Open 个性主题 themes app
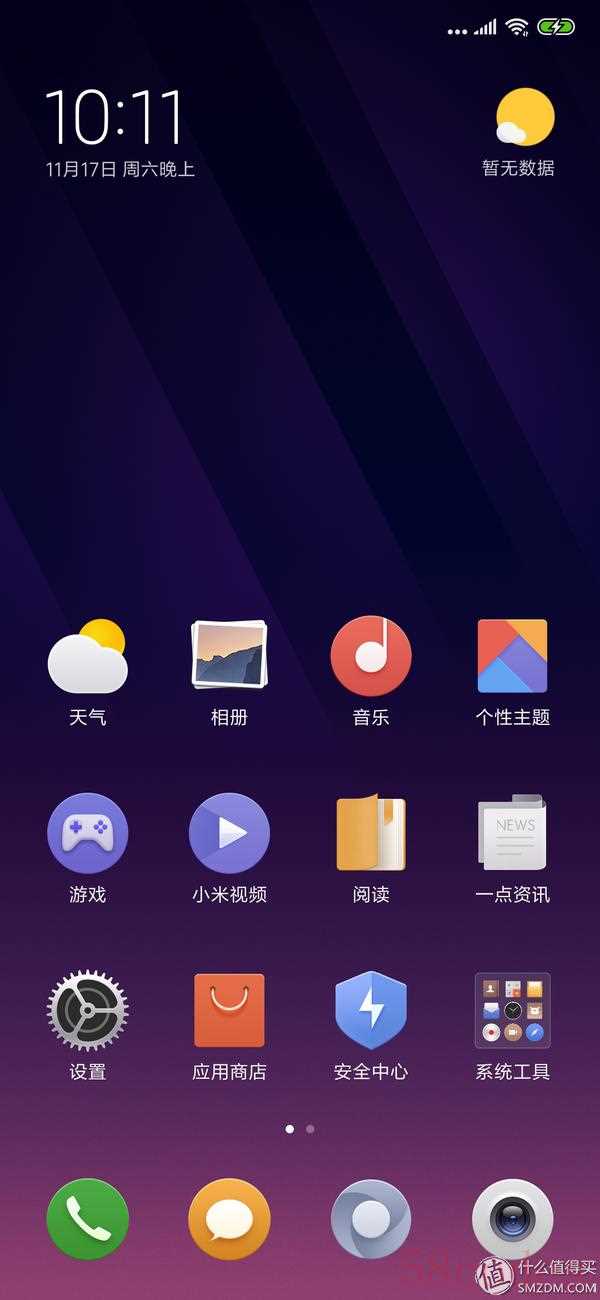Screen dimensions: 600x1300 pyautogui.click(x=512, y=657)
